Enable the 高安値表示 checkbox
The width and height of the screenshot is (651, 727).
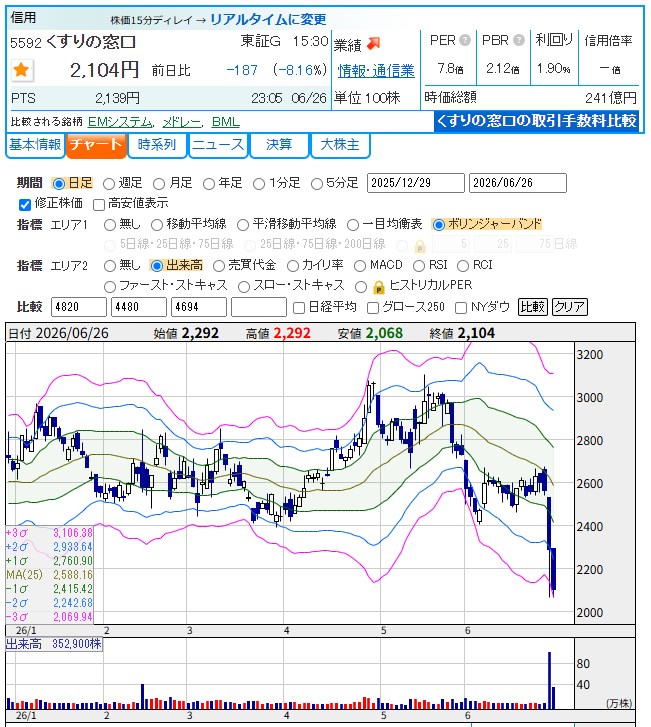pyautogui.click(x=99, y=204)
